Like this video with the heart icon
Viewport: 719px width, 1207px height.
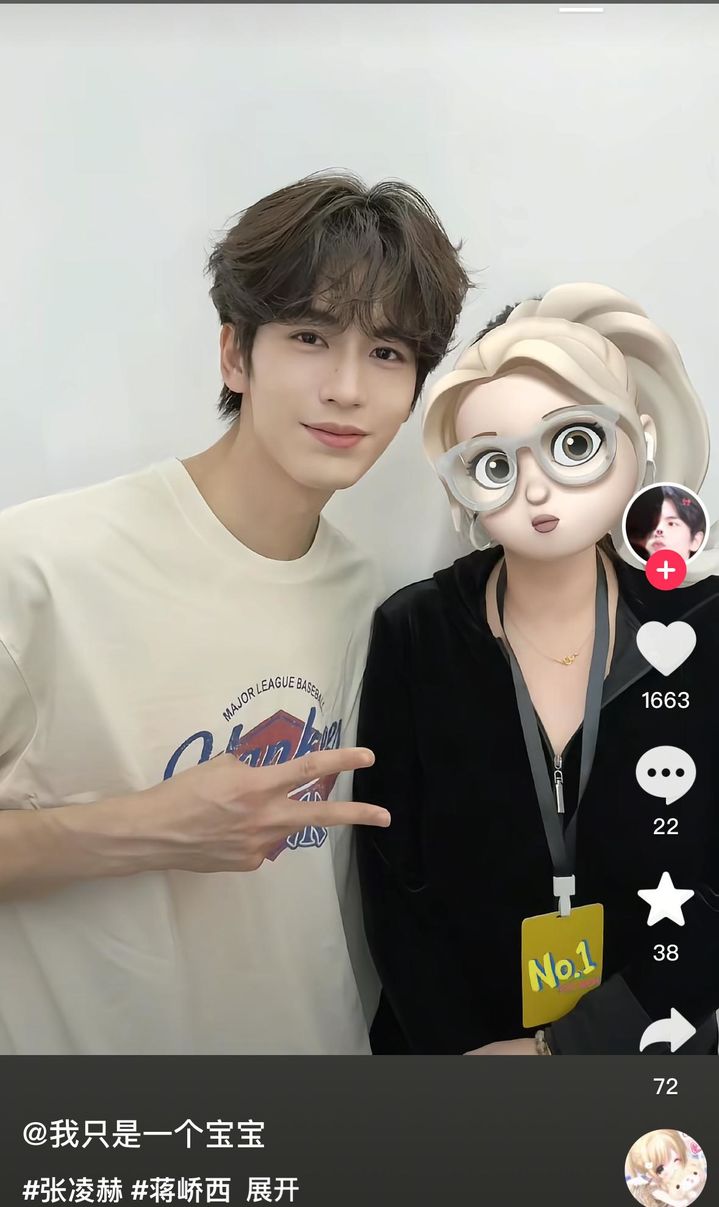pyautogui.click(x=666, y=648)
